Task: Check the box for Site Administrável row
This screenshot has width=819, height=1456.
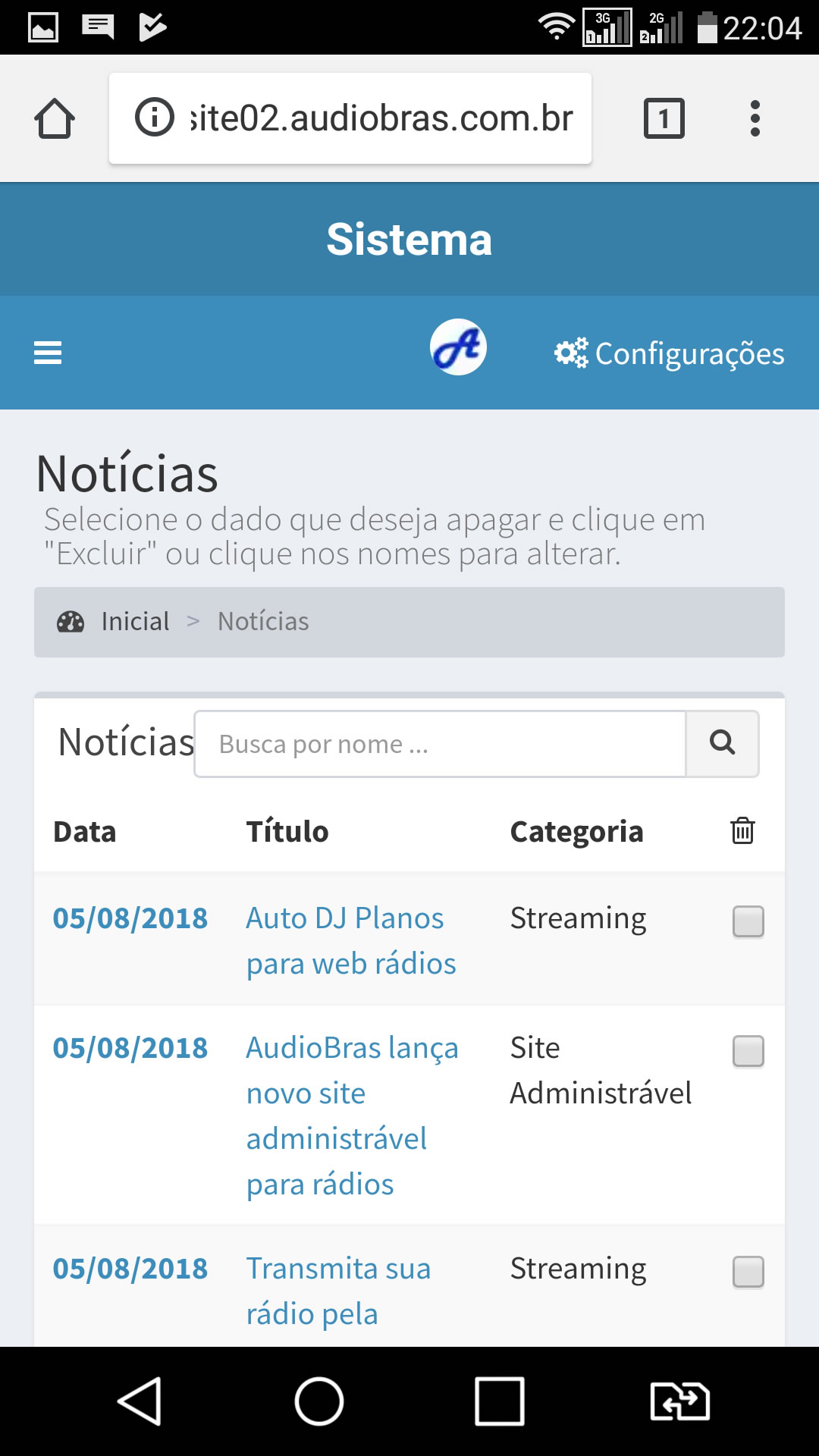Action: coord(748,1051)
